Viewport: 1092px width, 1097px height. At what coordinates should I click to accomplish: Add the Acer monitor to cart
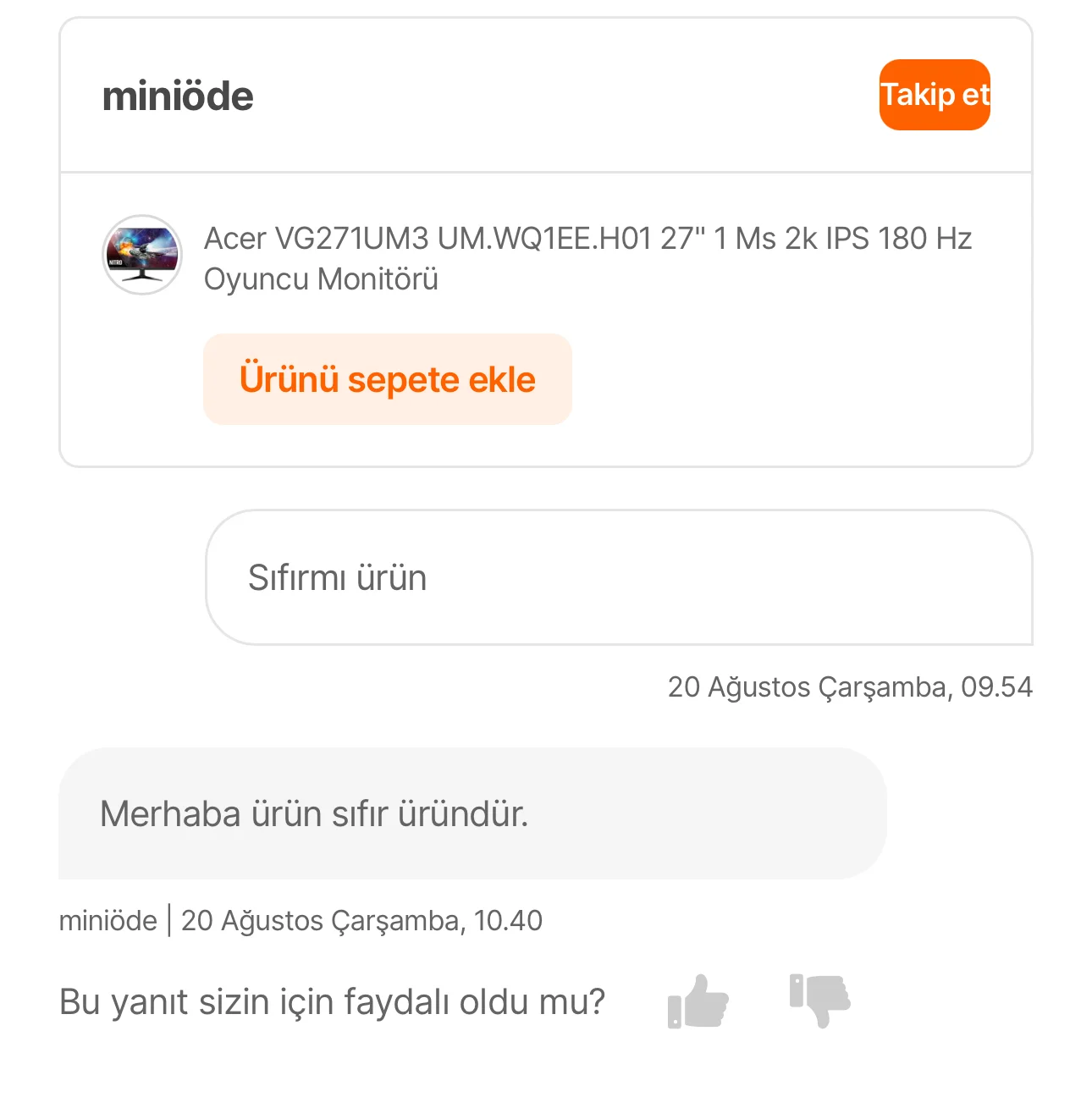[388, 379]
